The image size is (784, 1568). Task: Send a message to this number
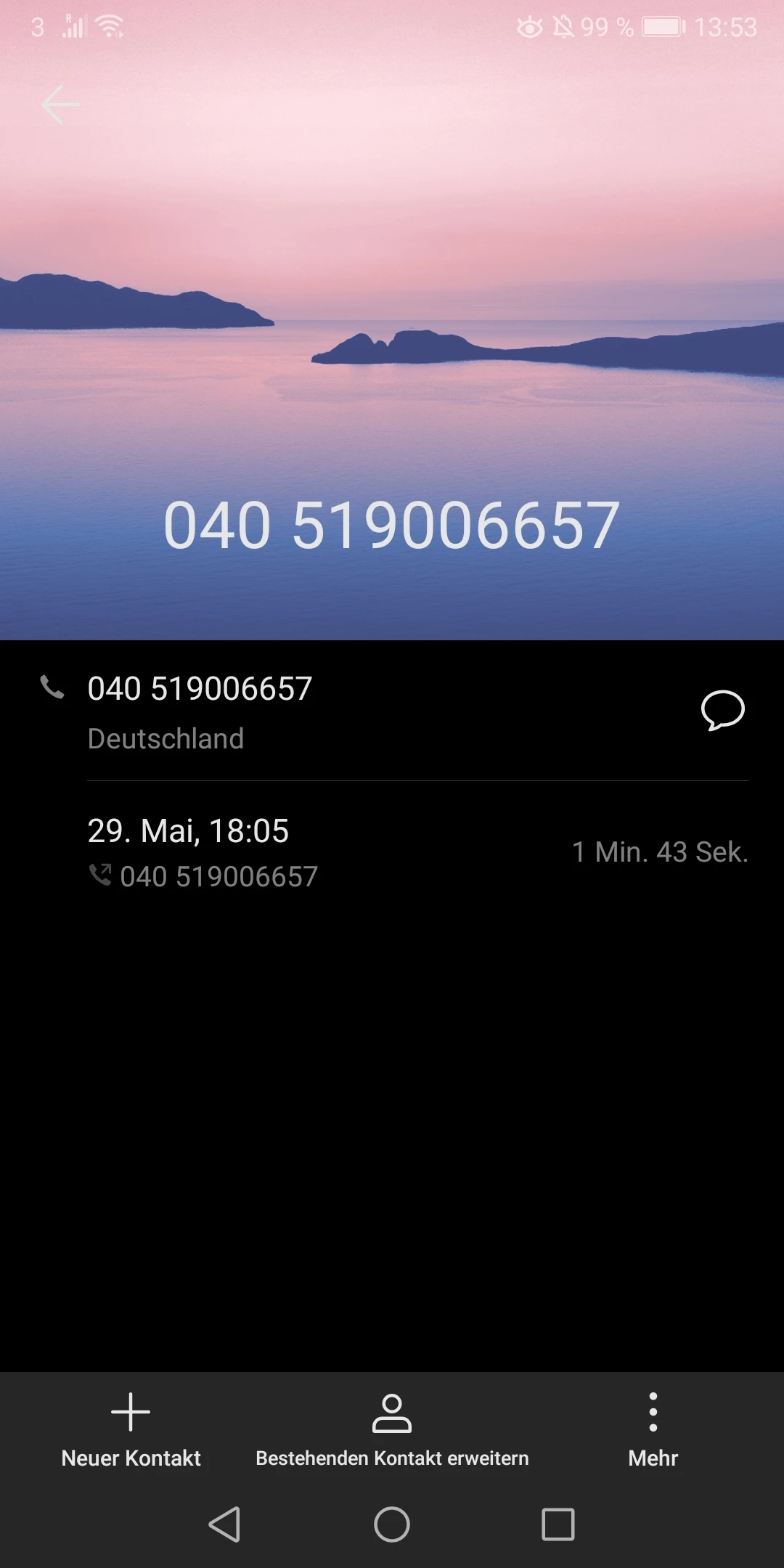tap(722, 710)
